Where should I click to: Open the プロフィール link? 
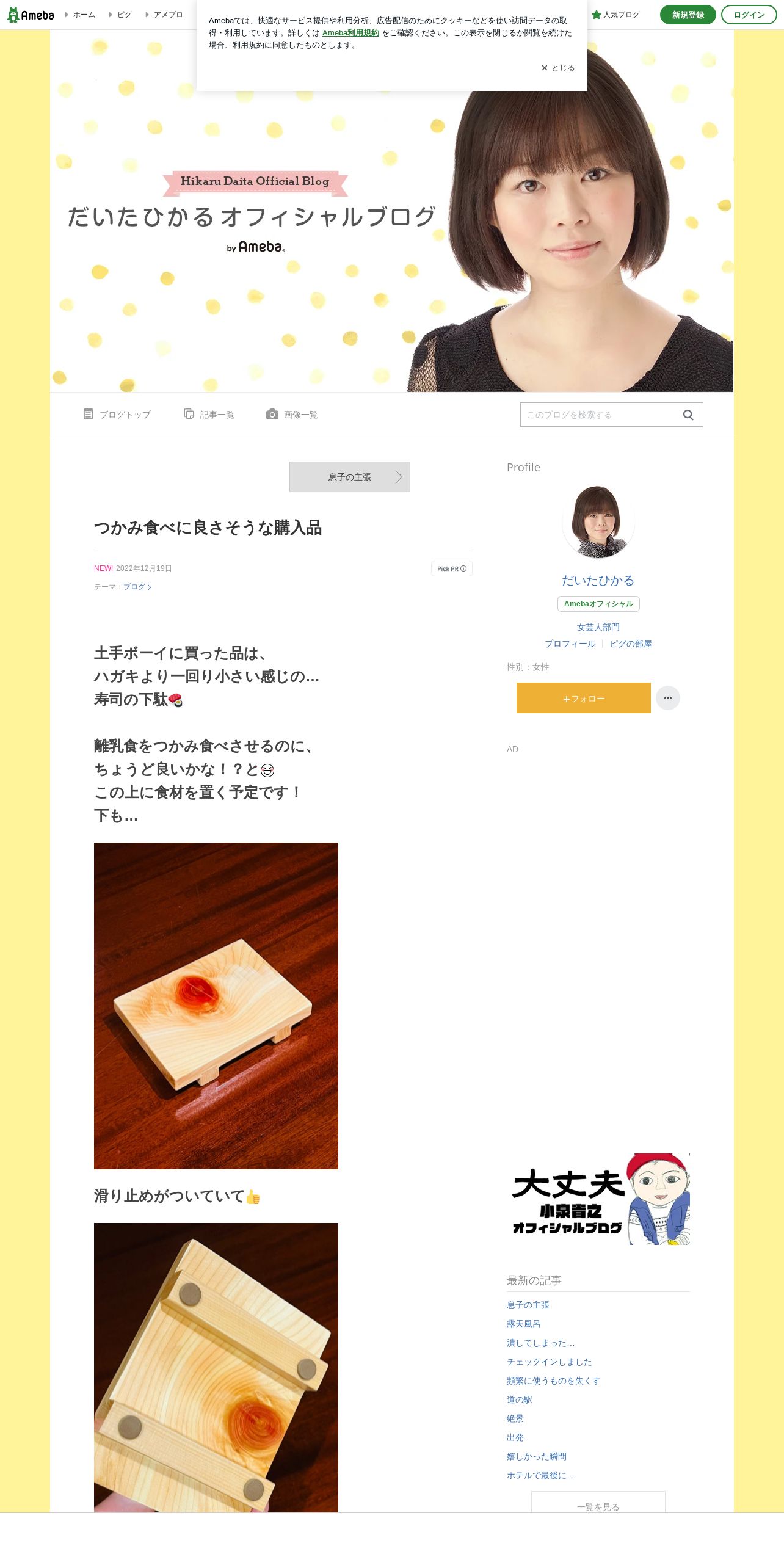[x=570, y=644]
